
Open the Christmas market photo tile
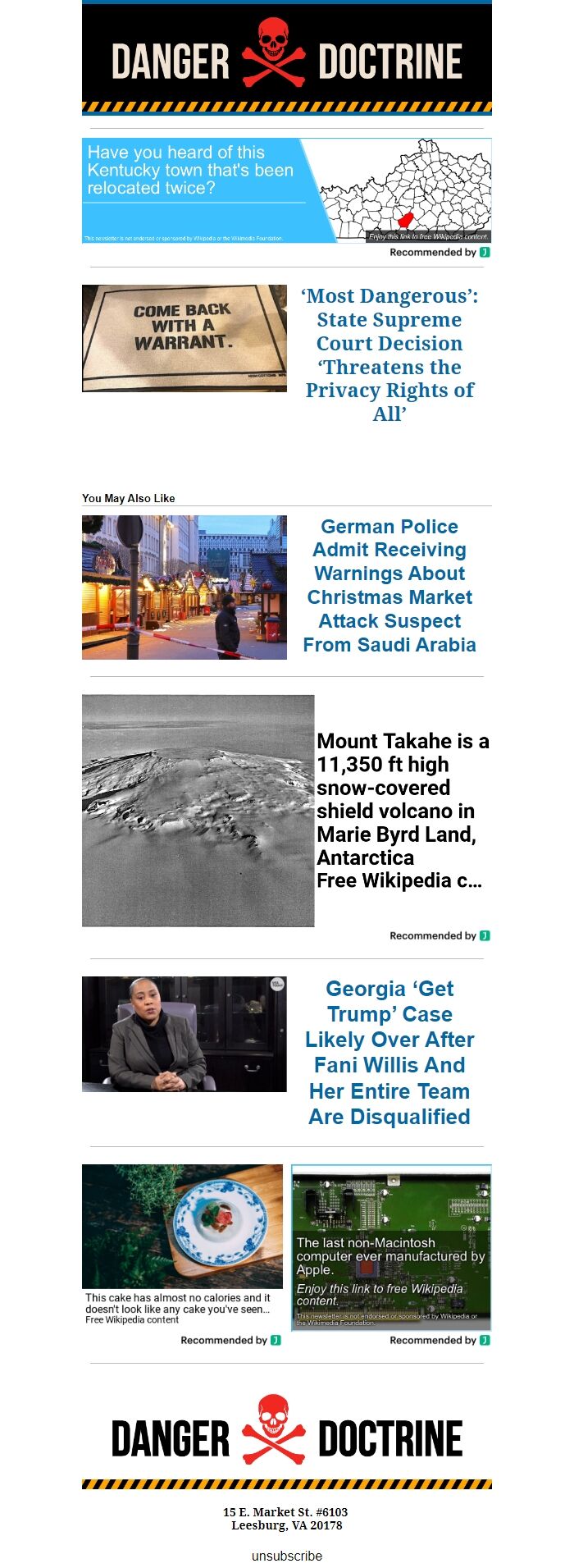pyautogui.click(x=184, y=587)
